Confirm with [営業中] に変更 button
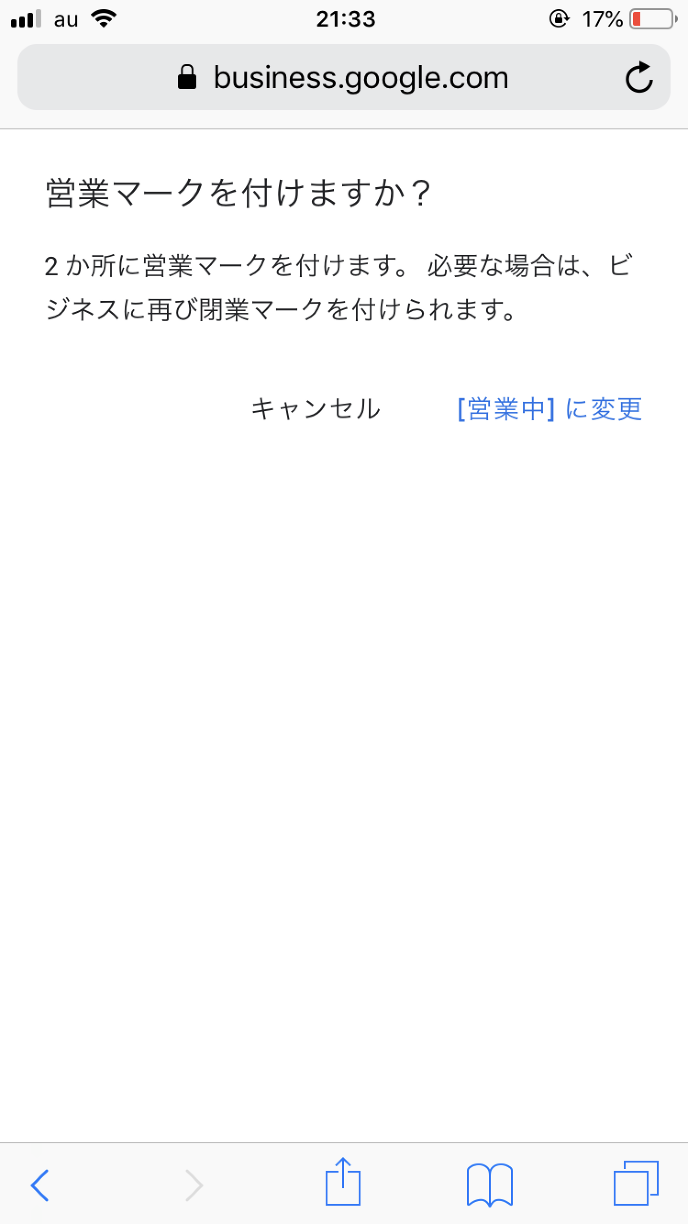This screenshot has width=688, height=1224. pyautogui.click(x=549, y=409)
